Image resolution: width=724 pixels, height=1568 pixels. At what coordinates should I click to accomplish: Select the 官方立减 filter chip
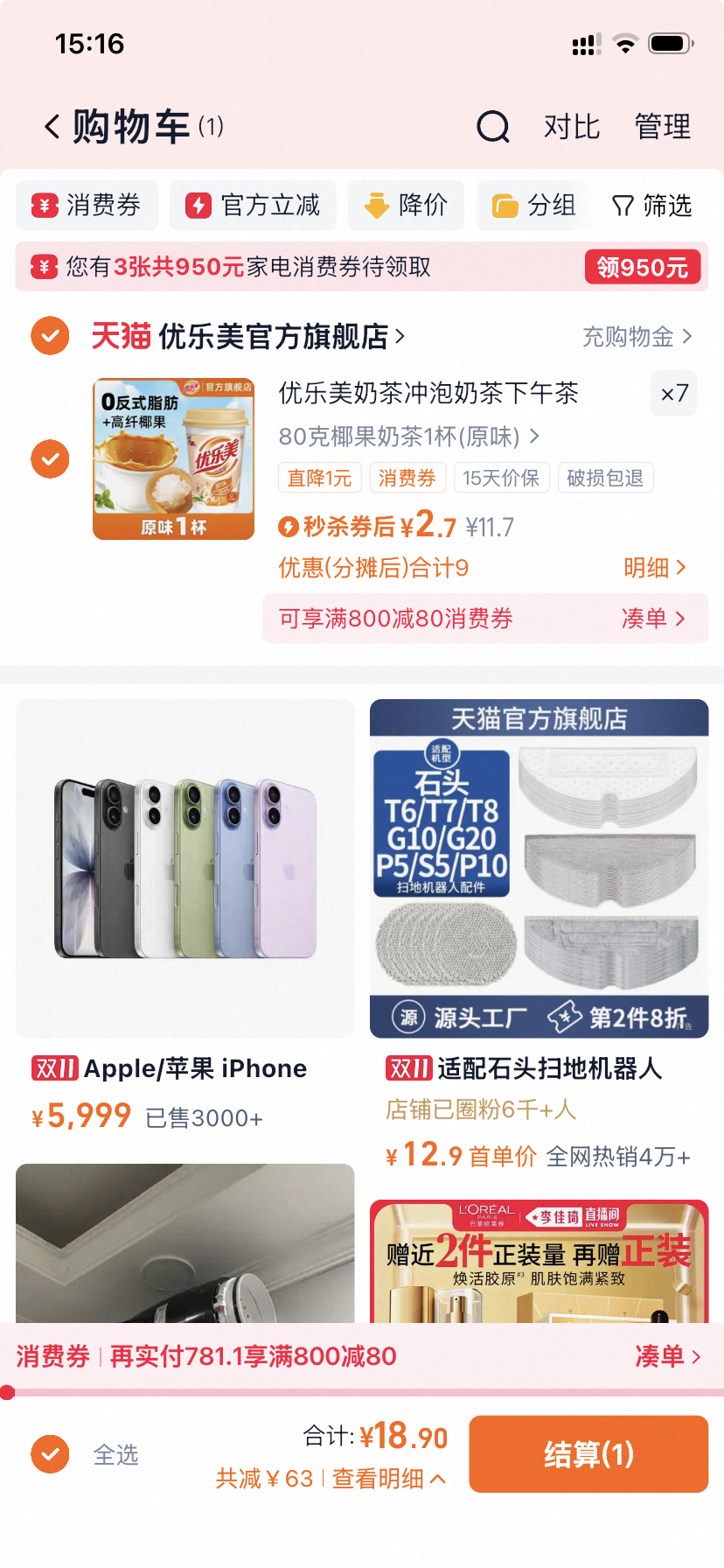pos(253,206)
